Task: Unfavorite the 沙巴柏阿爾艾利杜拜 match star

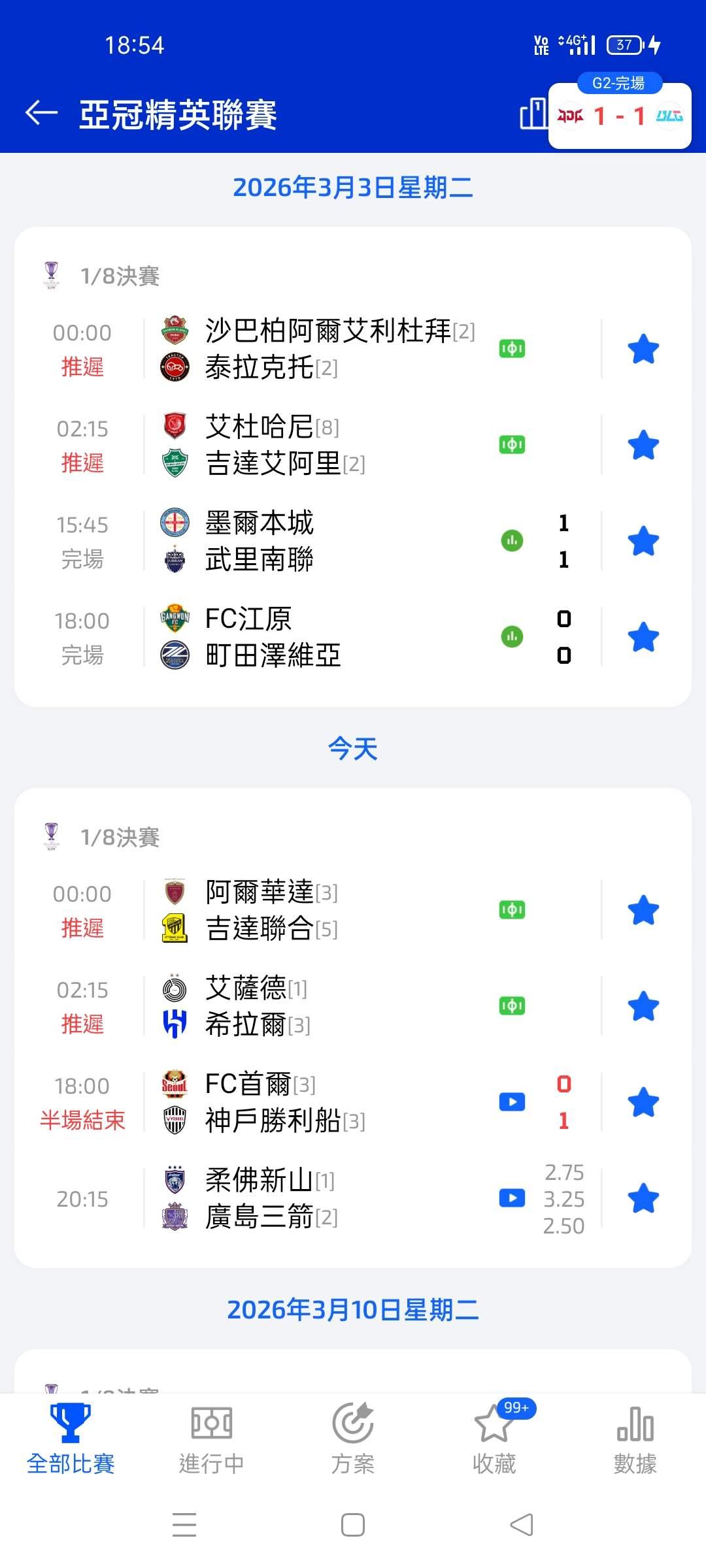Action: 643,349
